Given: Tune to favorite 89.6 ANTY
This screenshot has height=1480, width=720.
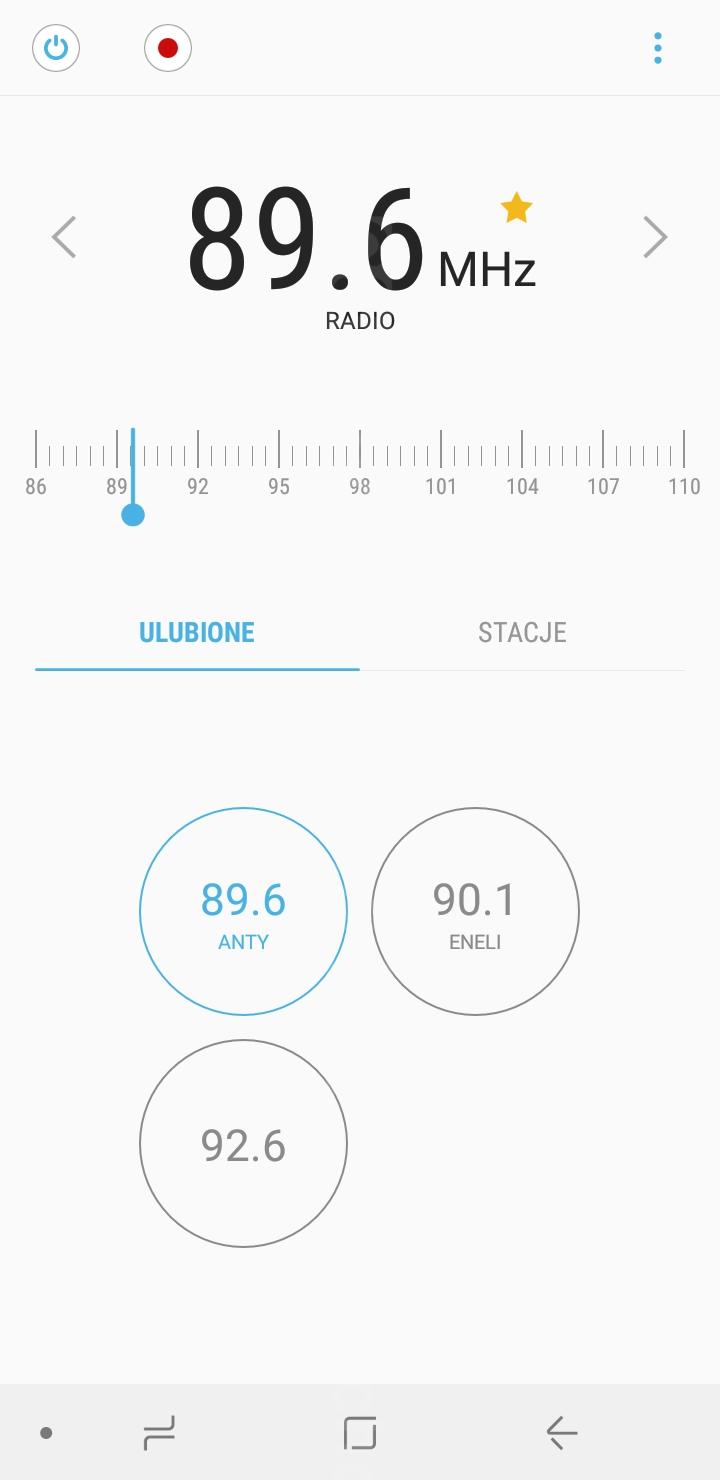Looking at the screenshot, I should tap(243, 911).
